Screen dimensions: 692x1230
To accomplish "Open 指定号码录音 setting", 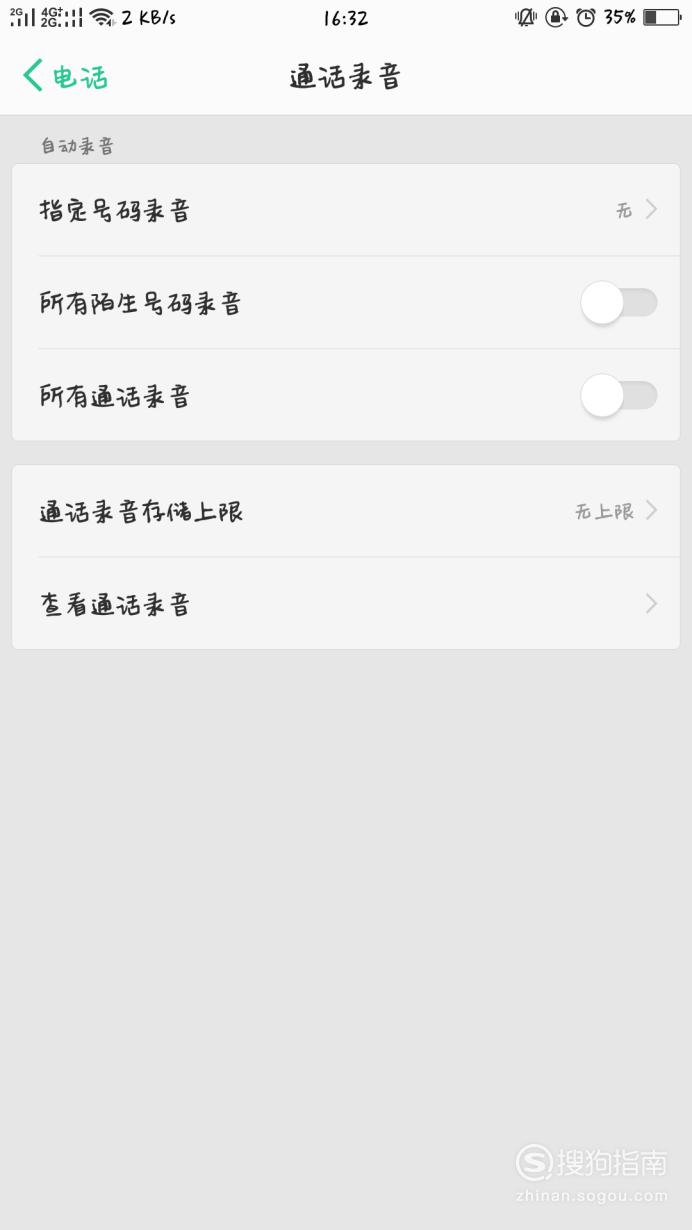I will coord(346,210).
